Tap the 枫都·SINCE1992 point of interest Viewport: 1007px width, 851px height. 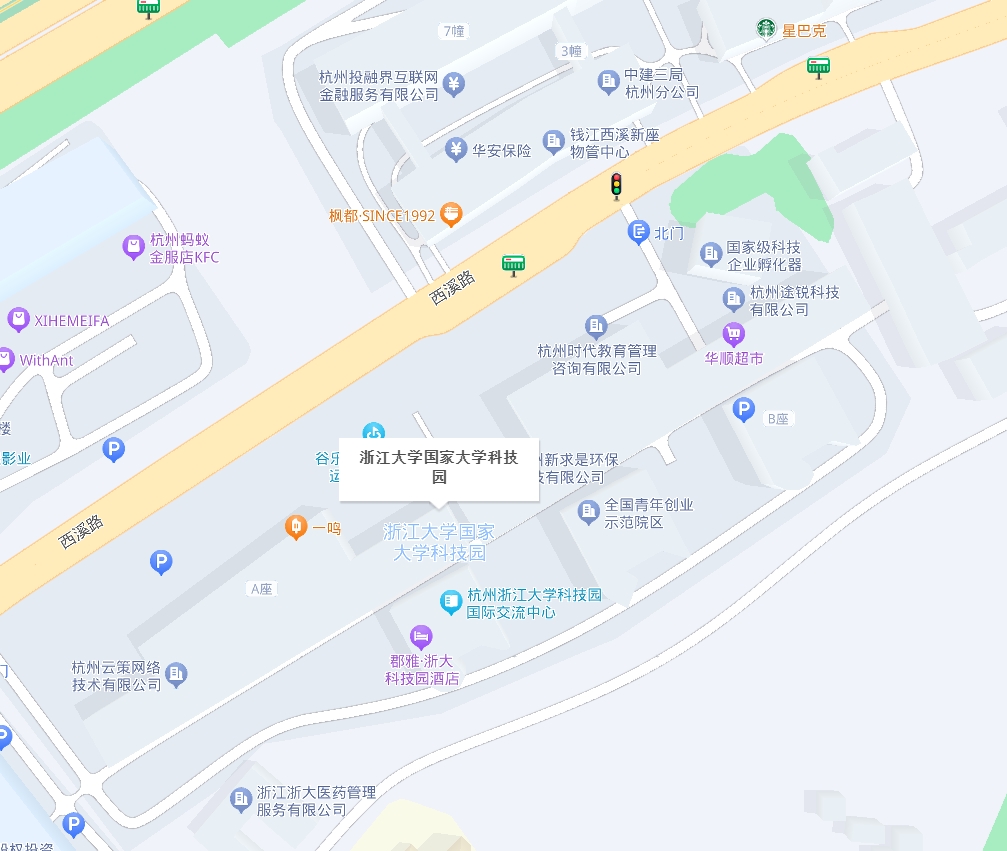point(451,213)
